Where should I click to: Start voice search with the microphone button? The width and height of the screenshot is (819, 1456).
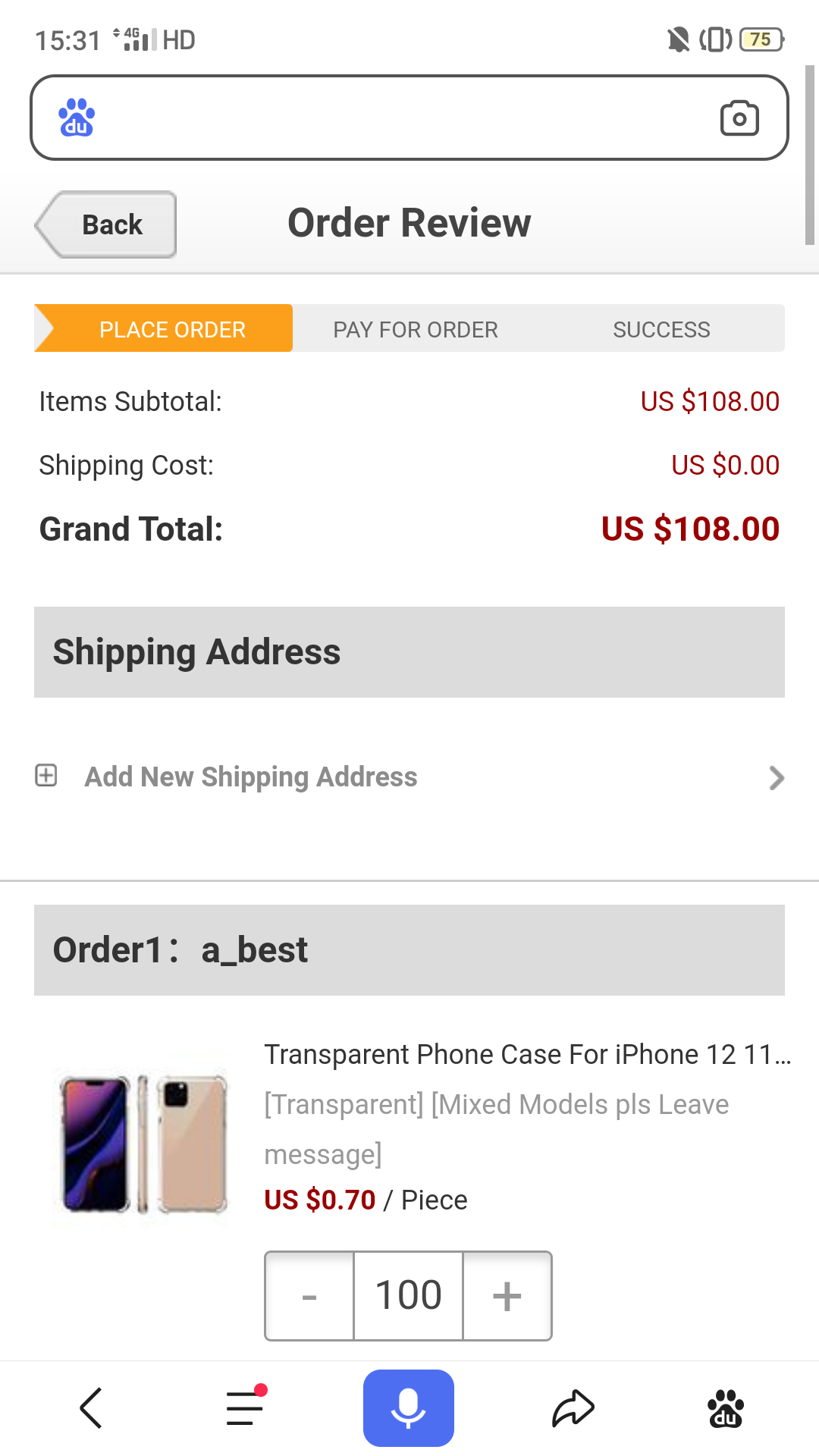coord(409,1408)
